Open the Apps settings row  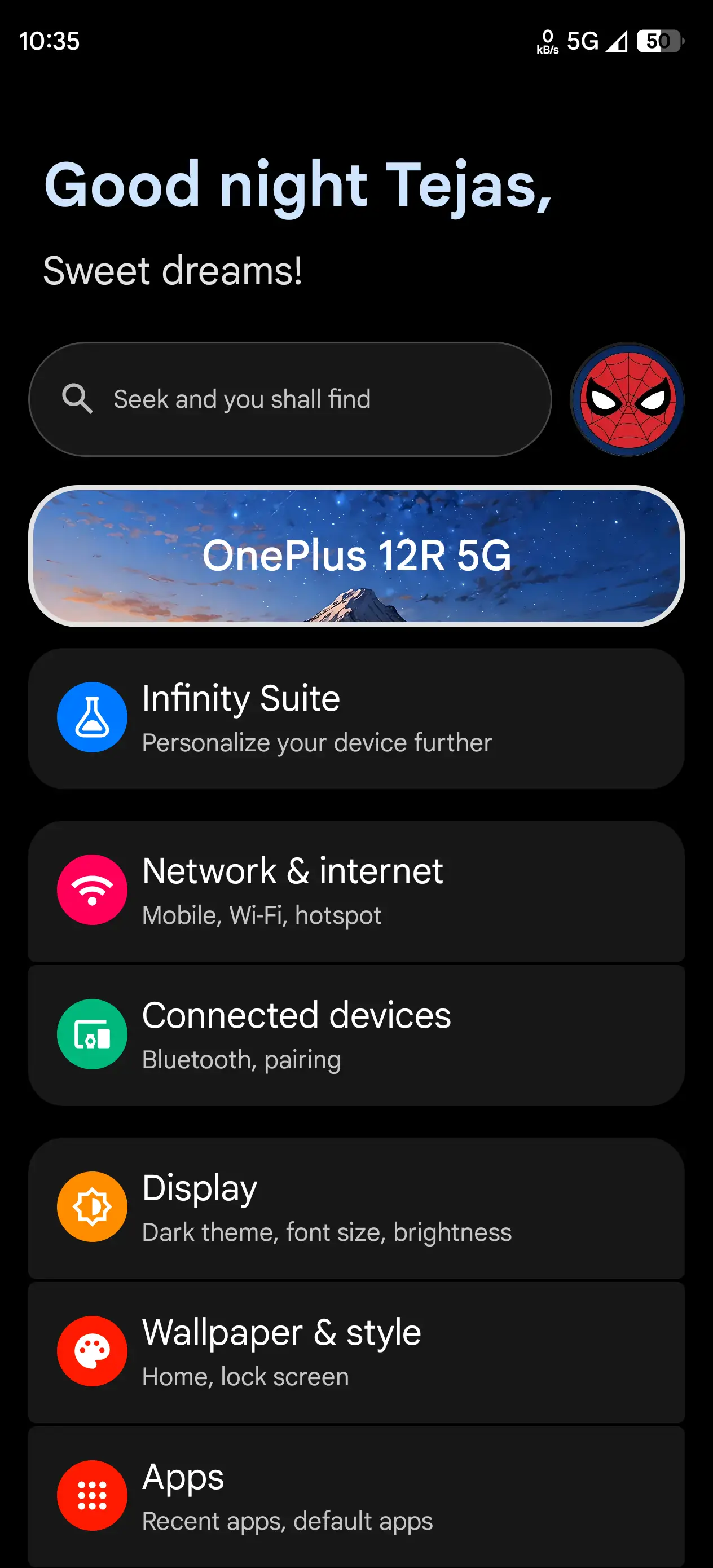[x=356, y=1496]
